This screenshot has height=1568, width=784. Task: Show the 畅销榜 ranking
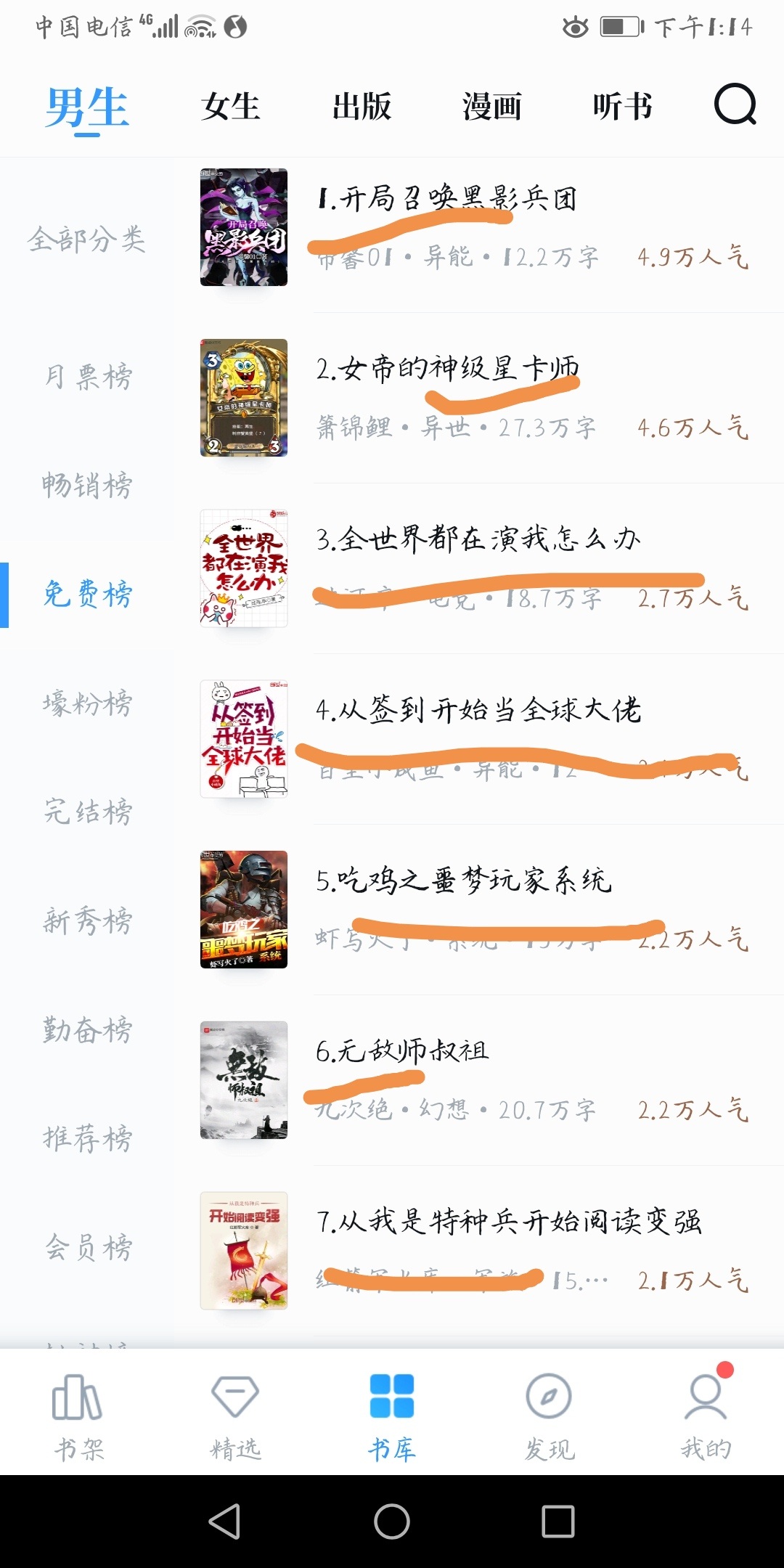point(88,486)
